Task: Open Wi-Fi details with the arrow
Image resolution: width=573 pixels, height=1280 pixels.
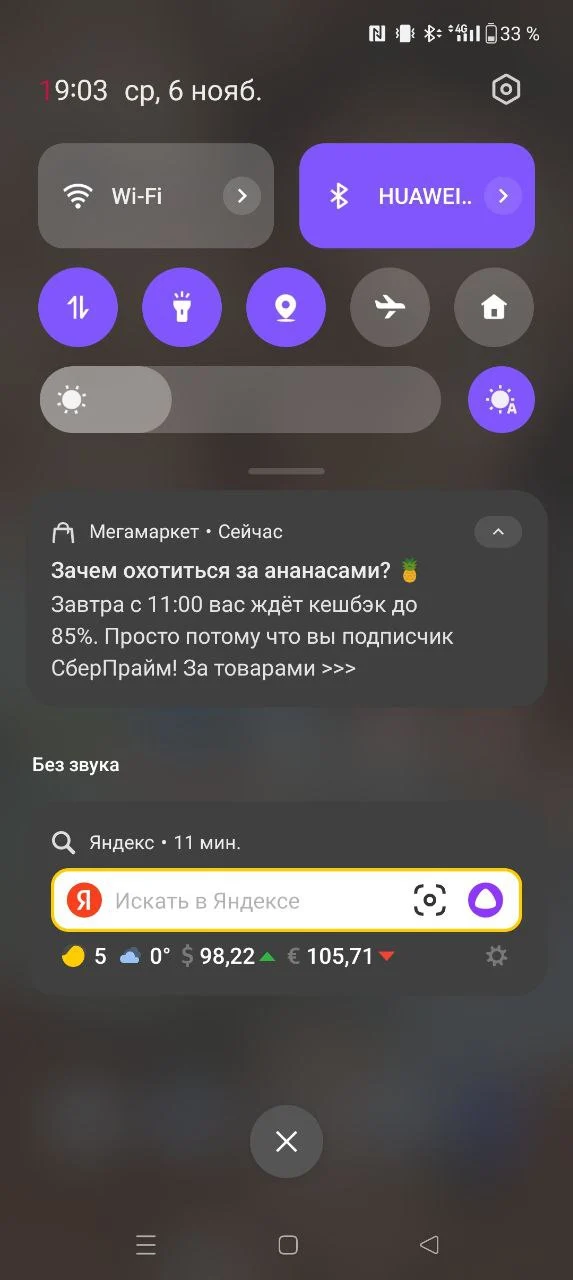Action: point(241,196)
